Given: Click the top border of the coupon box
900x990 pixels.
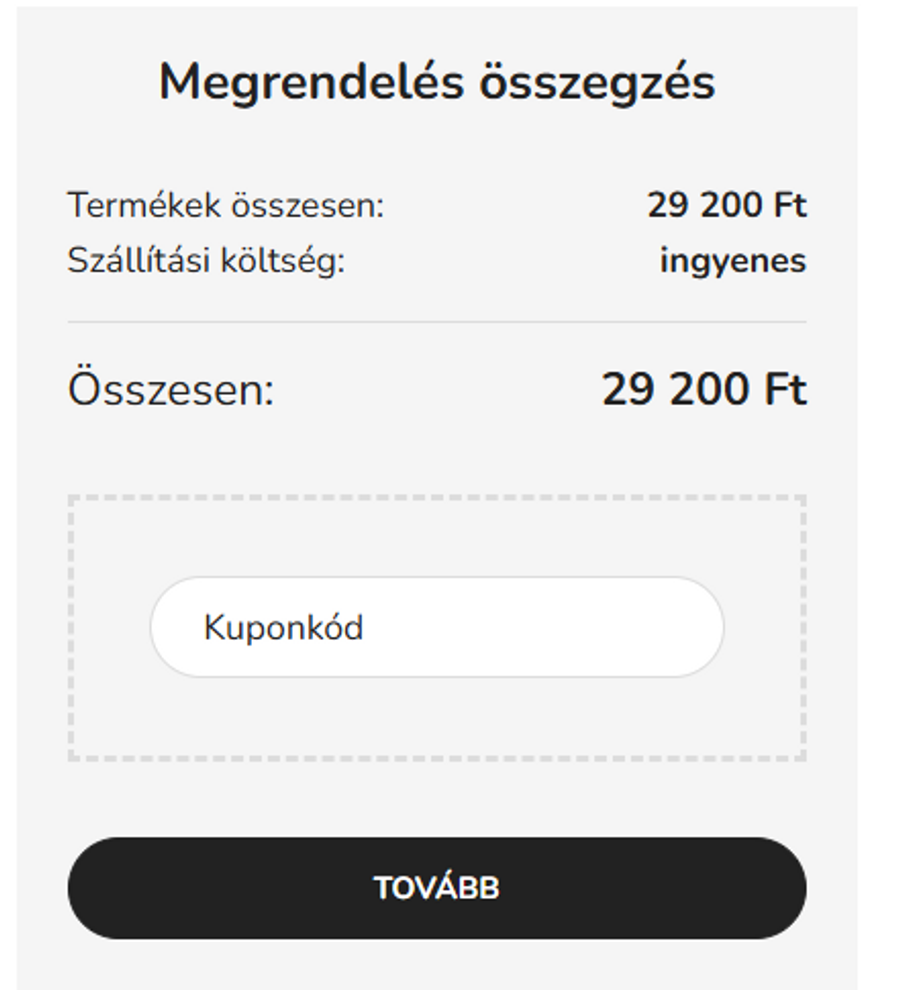Looking at the screenshot, I should (x=437, y=492).
